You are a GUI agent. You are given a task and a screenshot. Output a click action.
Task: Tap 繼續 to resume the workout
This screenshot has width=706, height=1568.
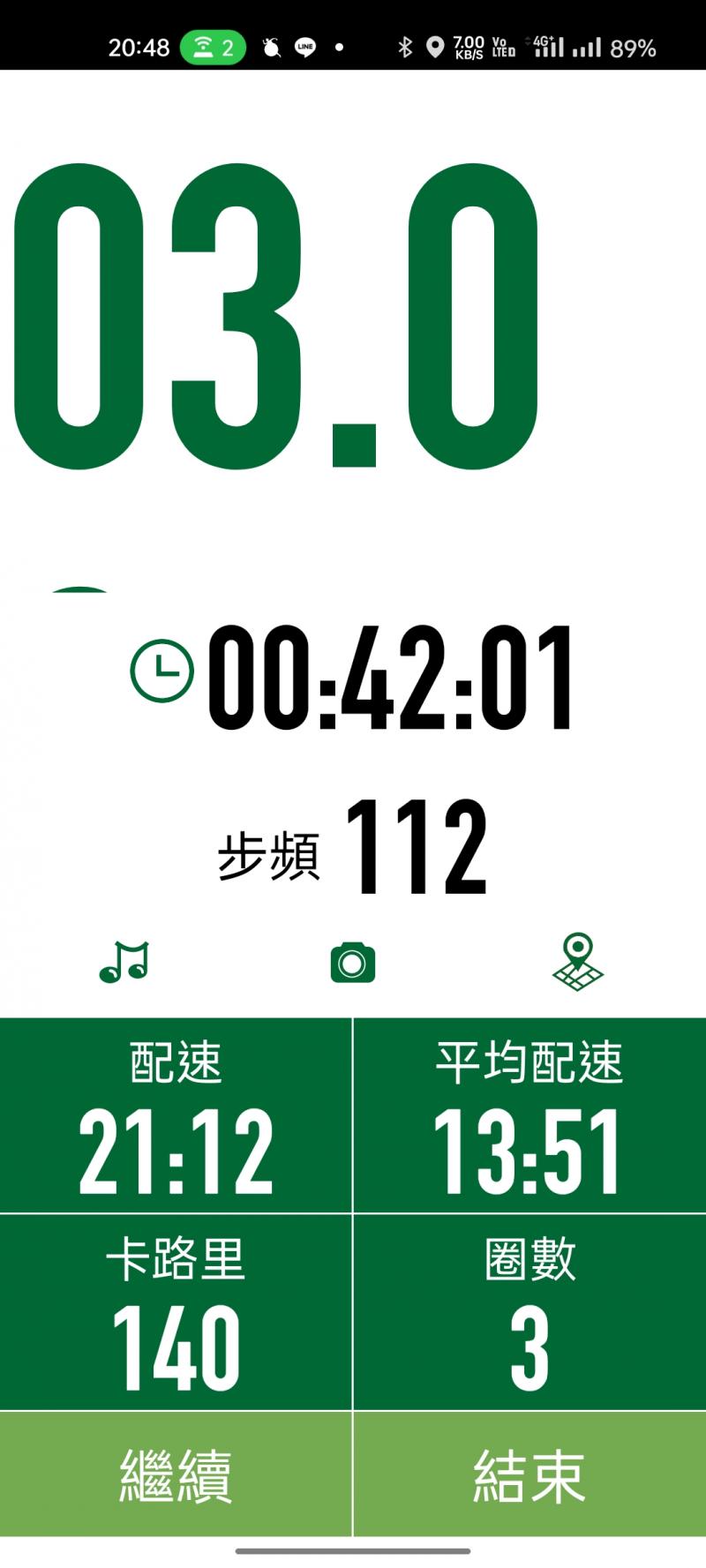[176, 1474]
